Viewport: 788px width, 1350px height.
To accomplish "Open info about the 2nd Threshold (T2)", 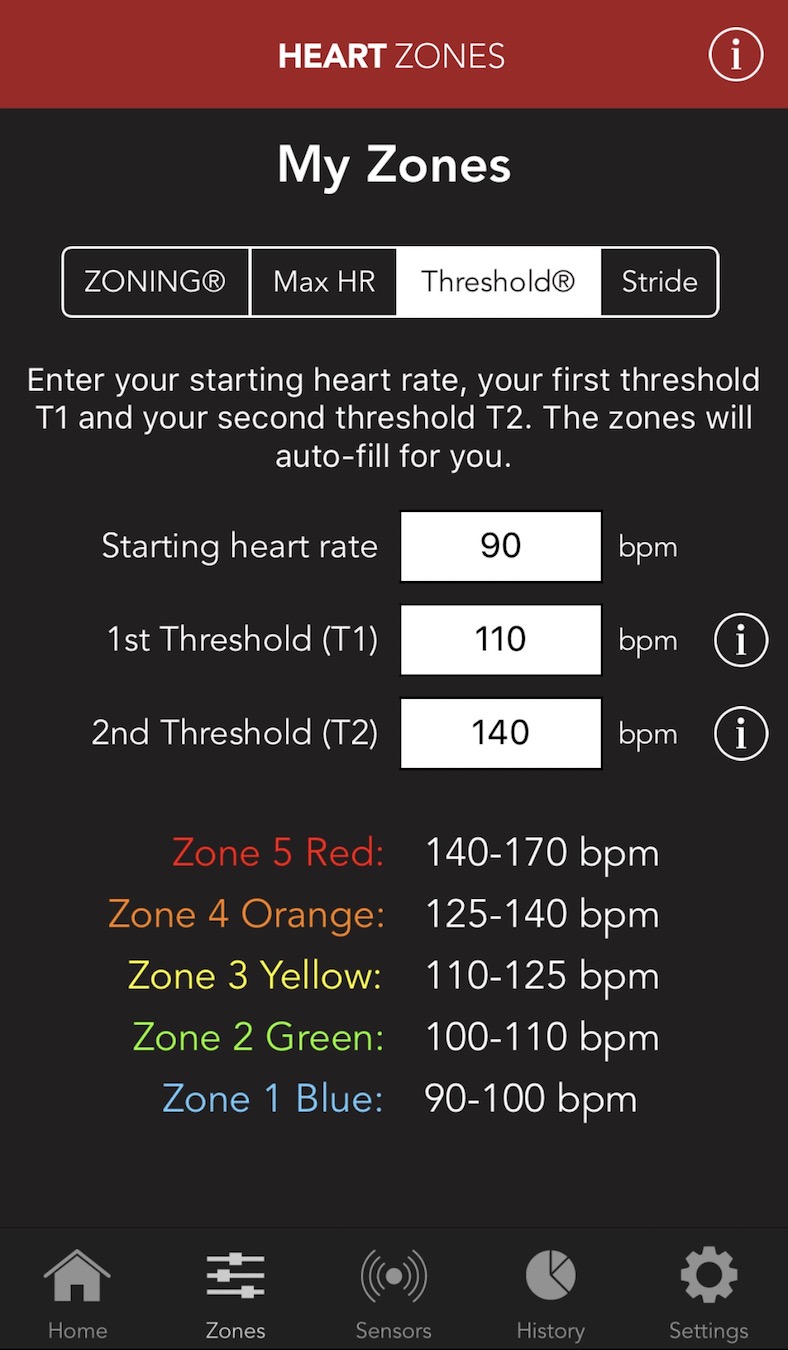I will [740, 733].
